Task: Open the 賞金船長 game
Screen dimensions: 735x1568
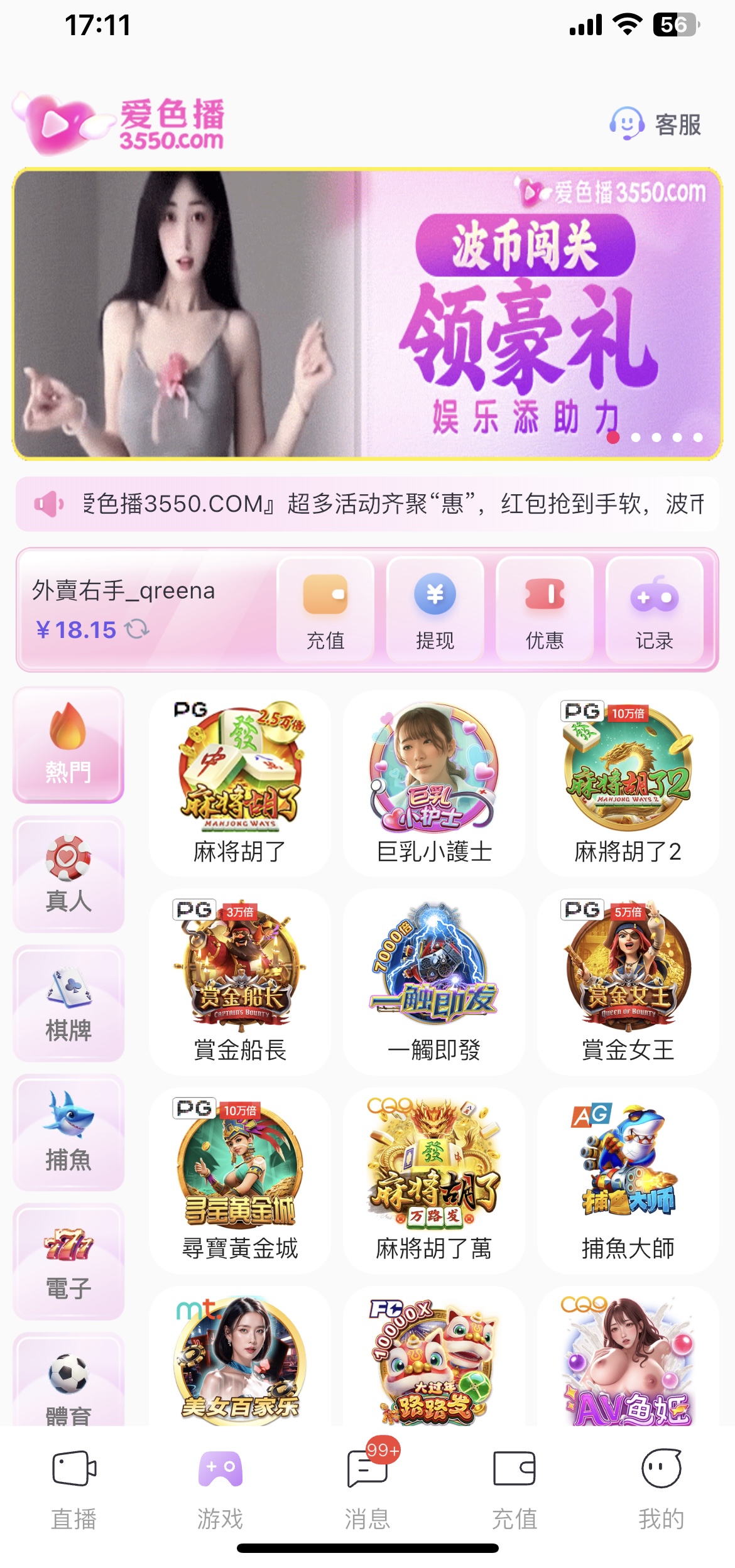Action: tap(239, 981)
